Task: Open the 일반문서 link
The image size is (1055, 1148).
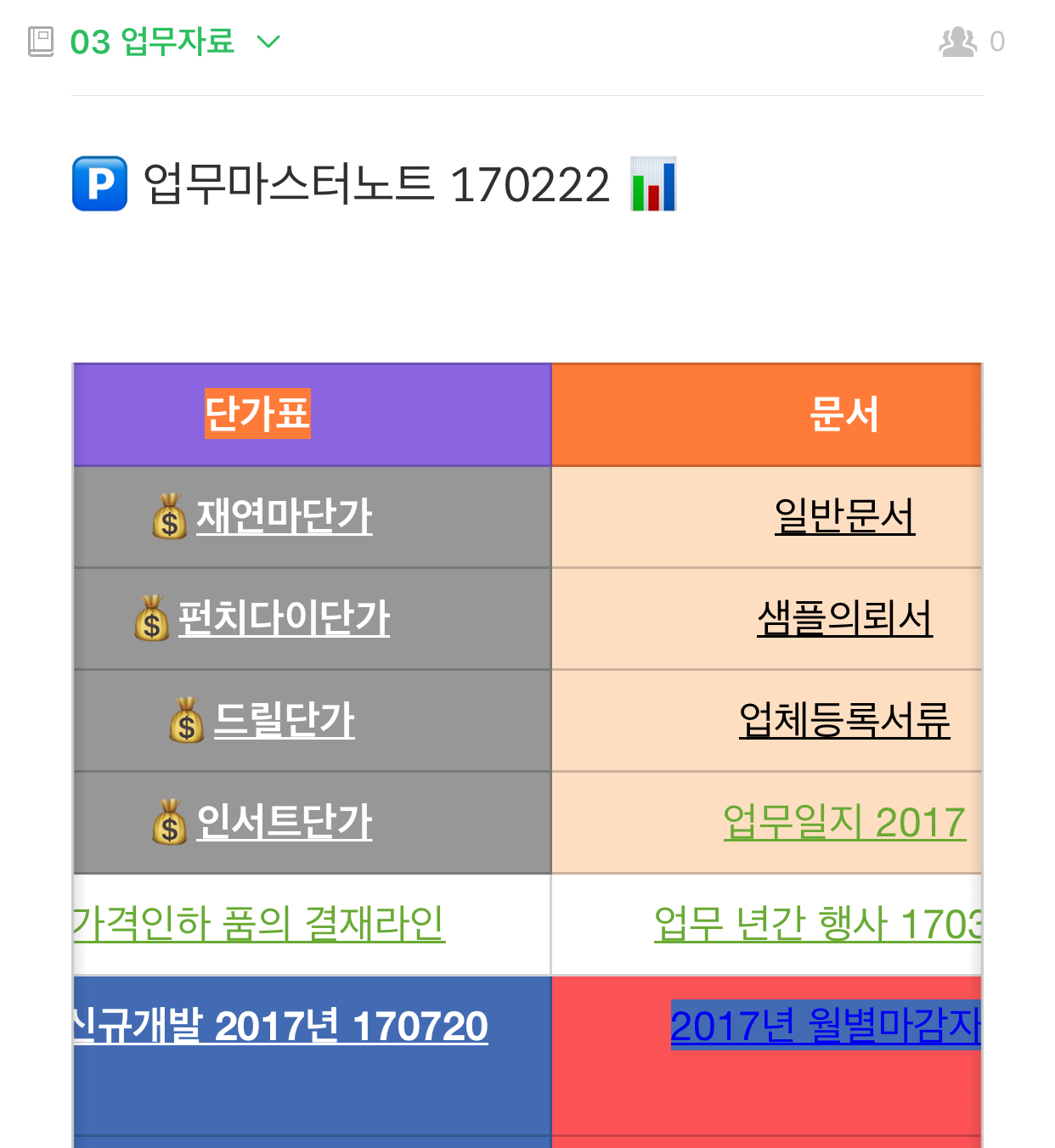Action: coord(844,516)
